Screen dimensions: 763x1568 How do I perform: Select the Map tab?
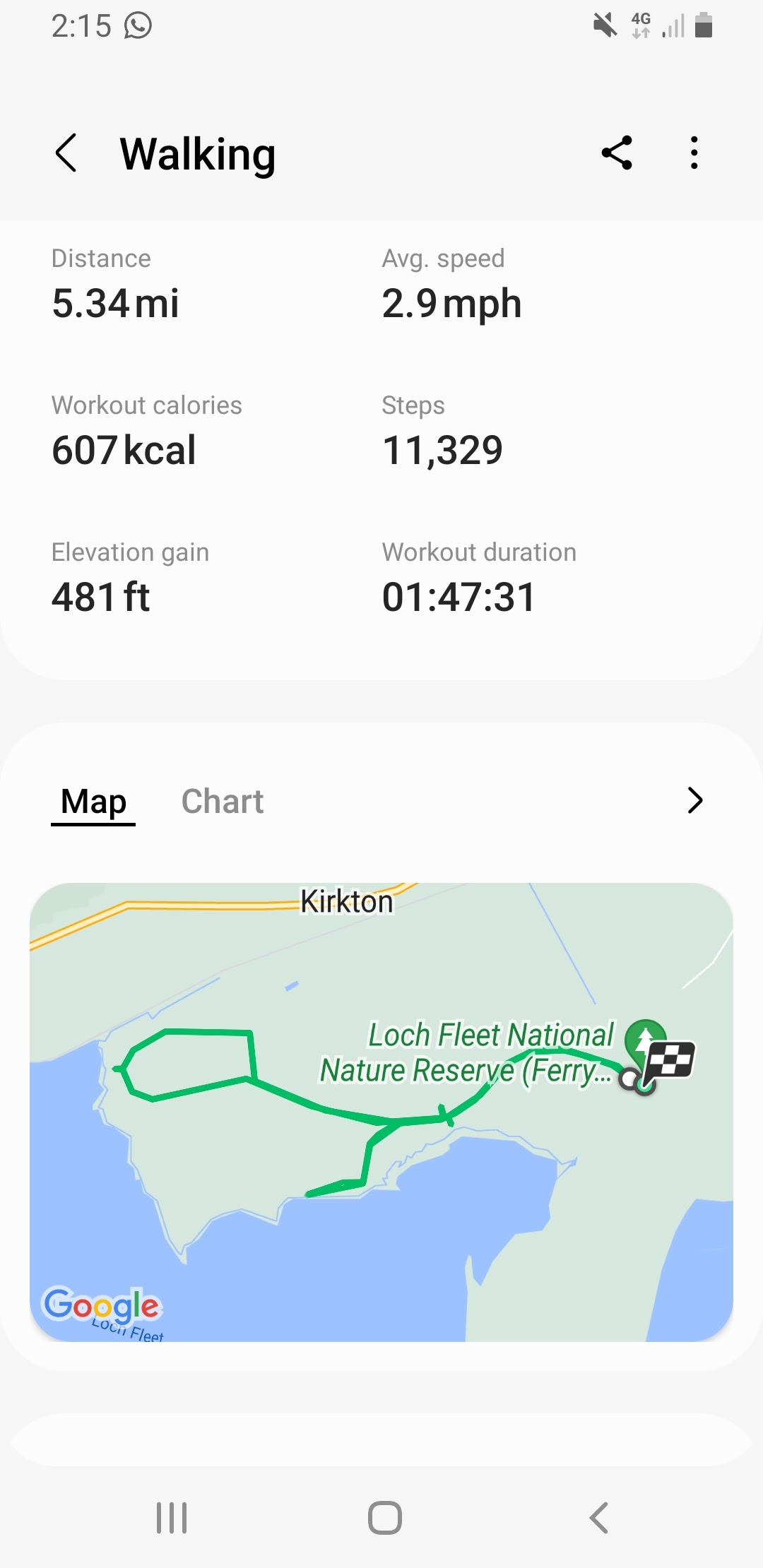(93, 802)
